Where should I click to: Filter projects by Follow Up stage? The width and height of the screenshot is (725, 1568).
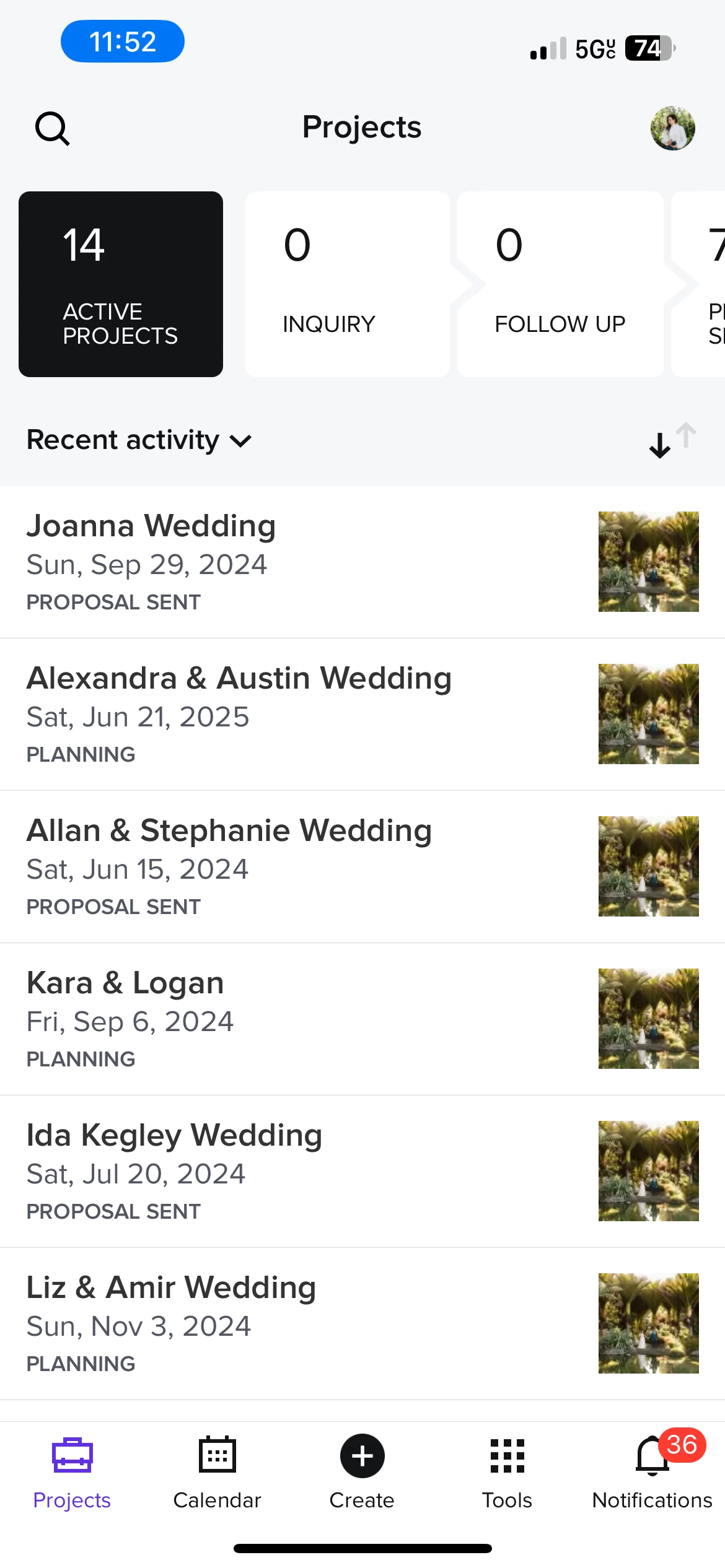pos(560,284)
